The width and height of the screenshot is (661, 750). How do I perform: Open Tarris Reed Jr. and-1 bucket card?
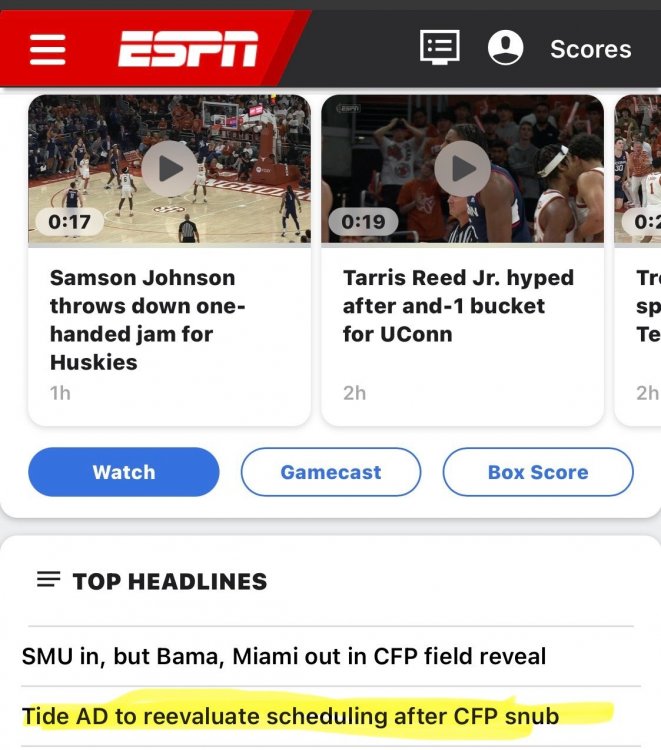point(458,306)
